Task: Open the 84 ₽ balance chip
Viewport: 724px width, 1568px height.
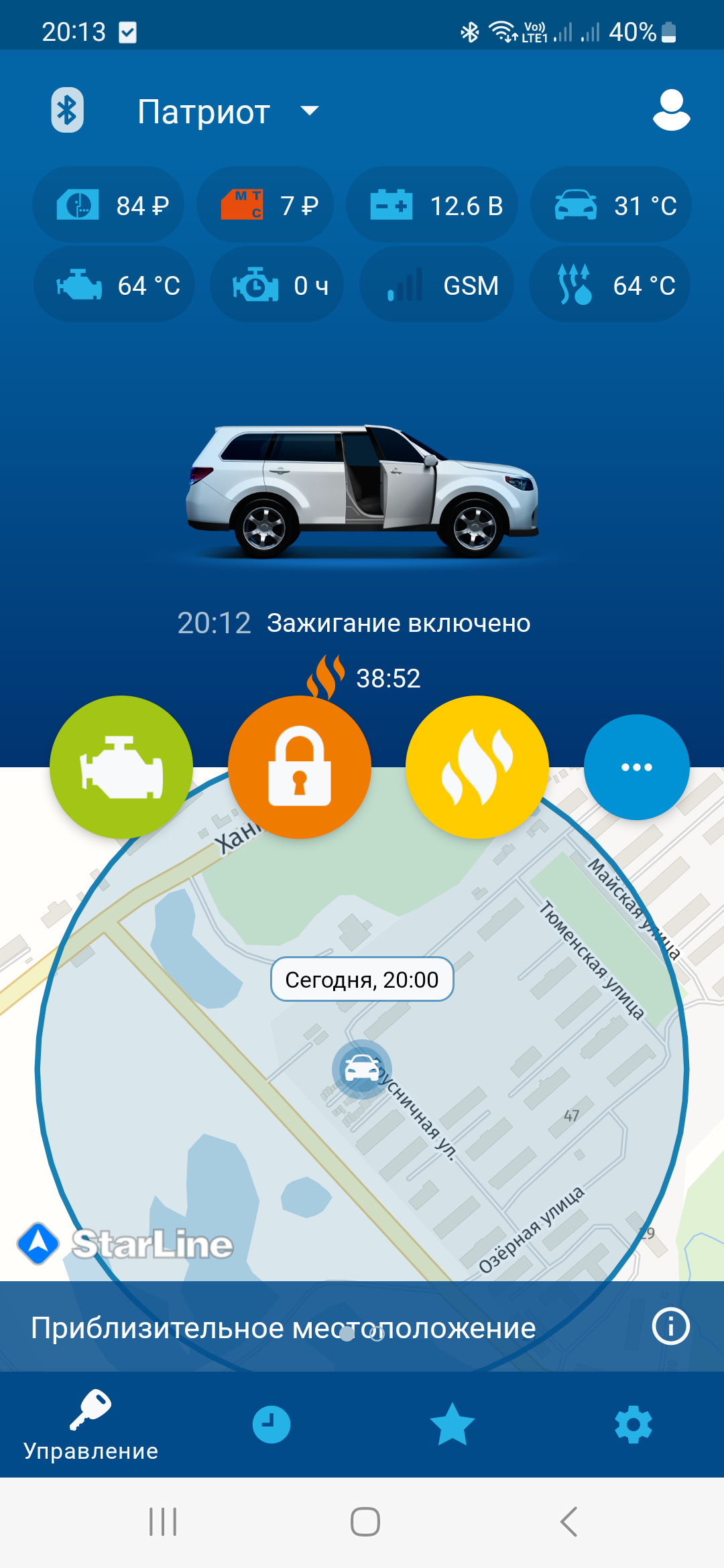Action: (109, 205)
